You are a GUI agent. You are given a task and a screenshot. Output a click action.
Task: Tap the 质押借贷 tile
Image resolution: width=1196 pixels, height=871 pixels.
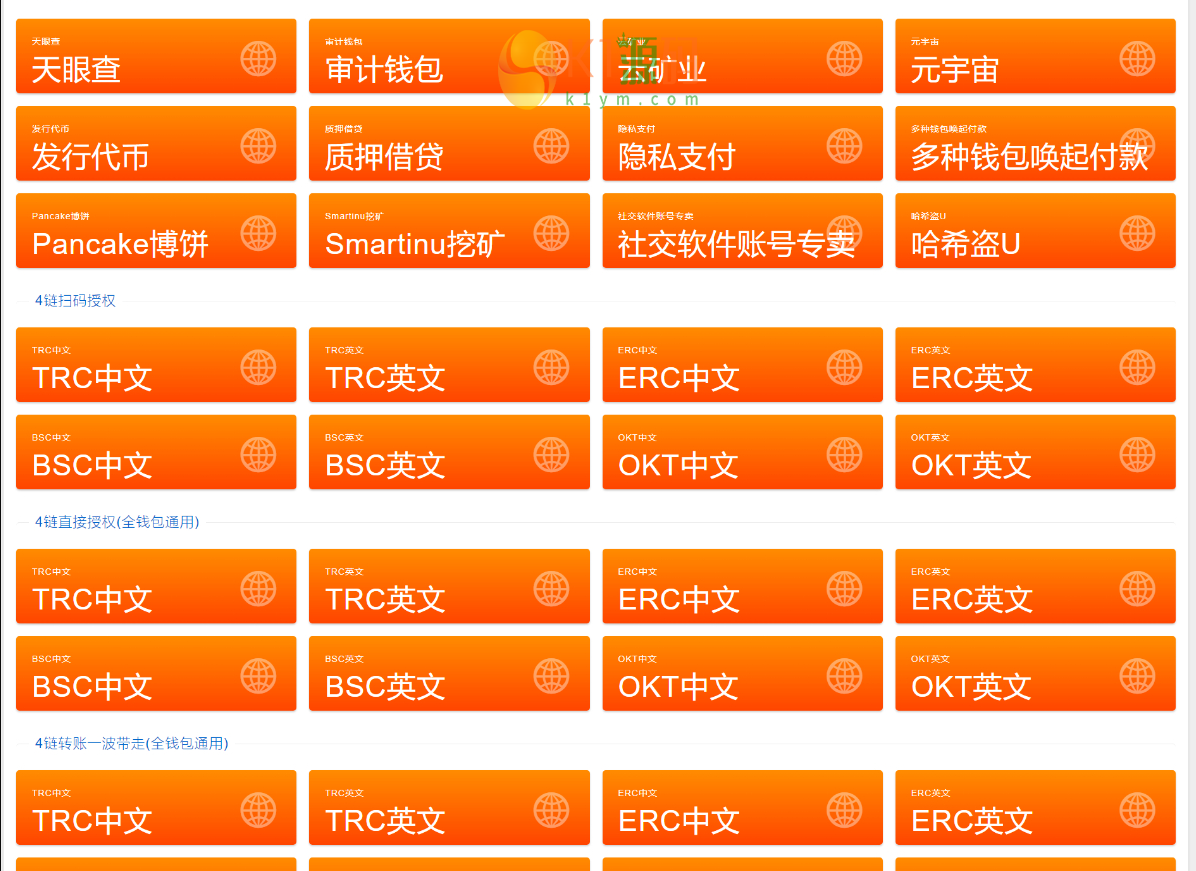point(449,143)
